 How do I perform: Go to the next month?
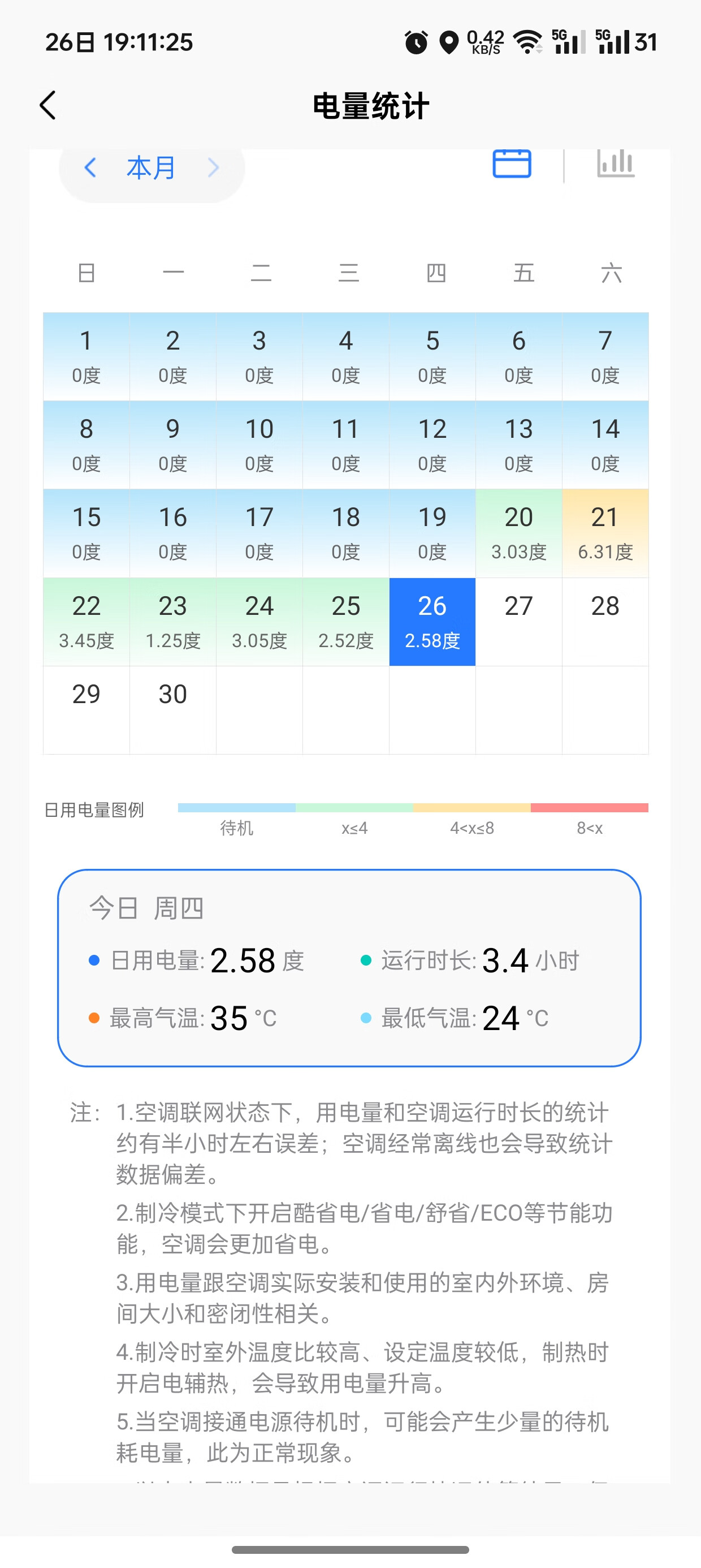[x=213, y=167]
